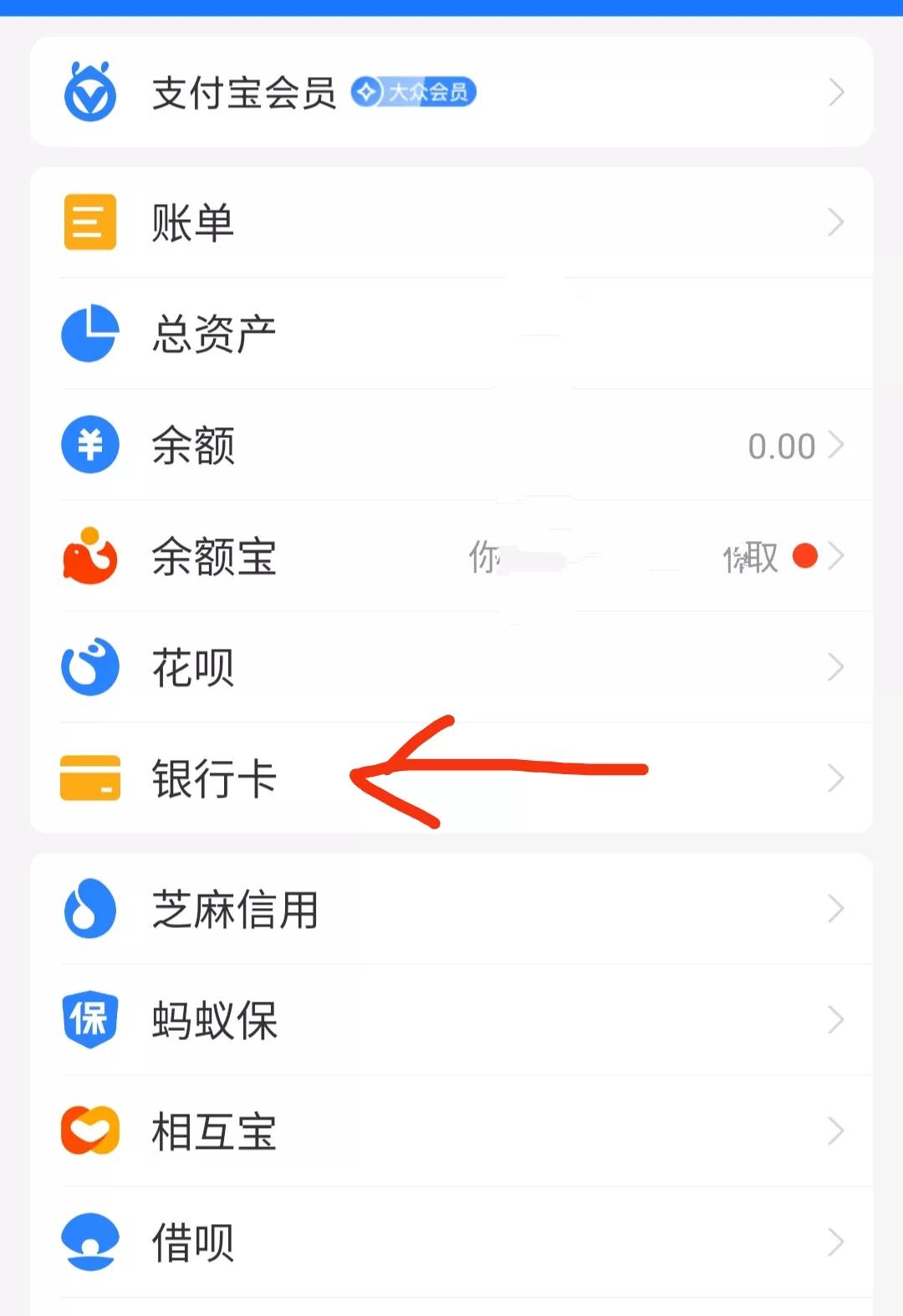Select the 余额 yen symbol icon
The height and width of the screenshot is (1316, 903).
[89, 445]
